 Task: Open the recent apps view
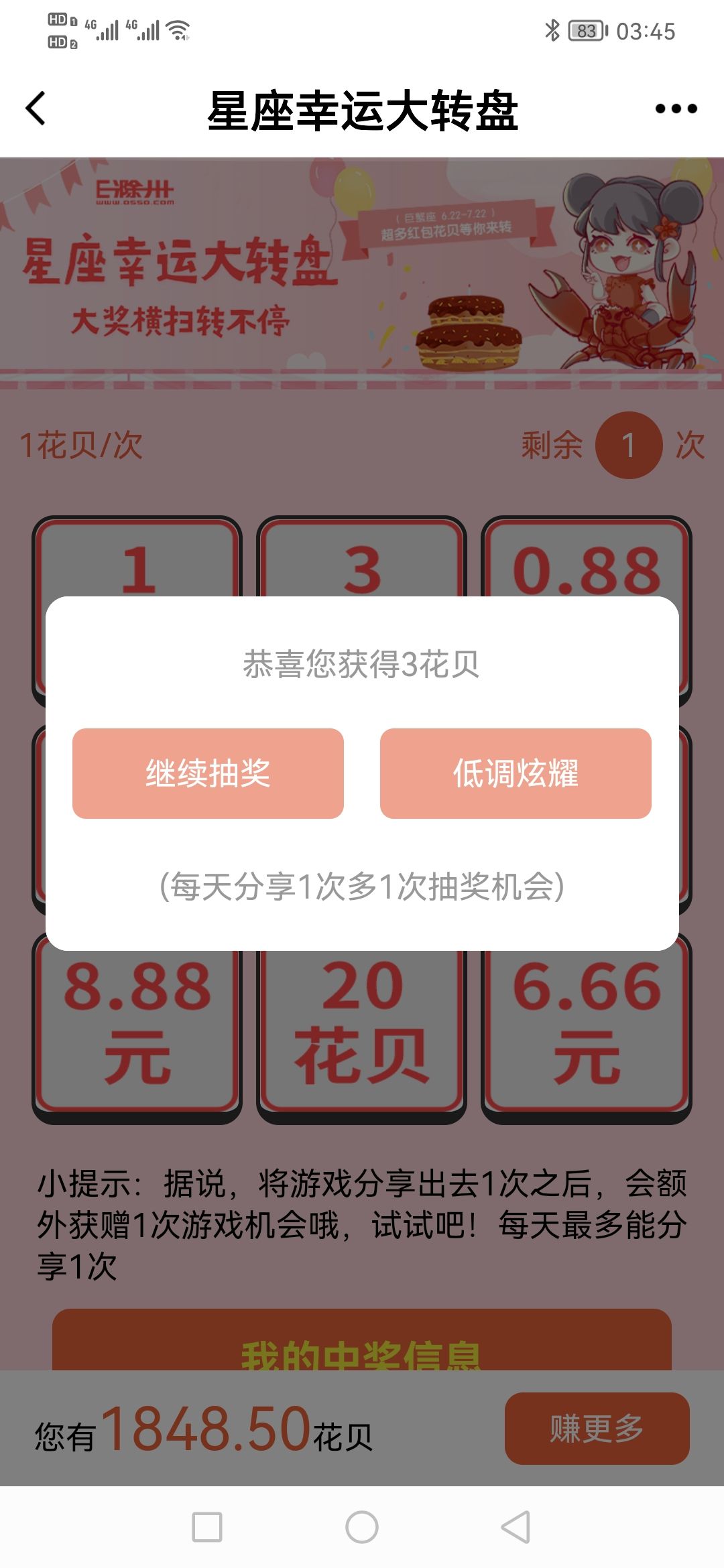pos(207,1527)
